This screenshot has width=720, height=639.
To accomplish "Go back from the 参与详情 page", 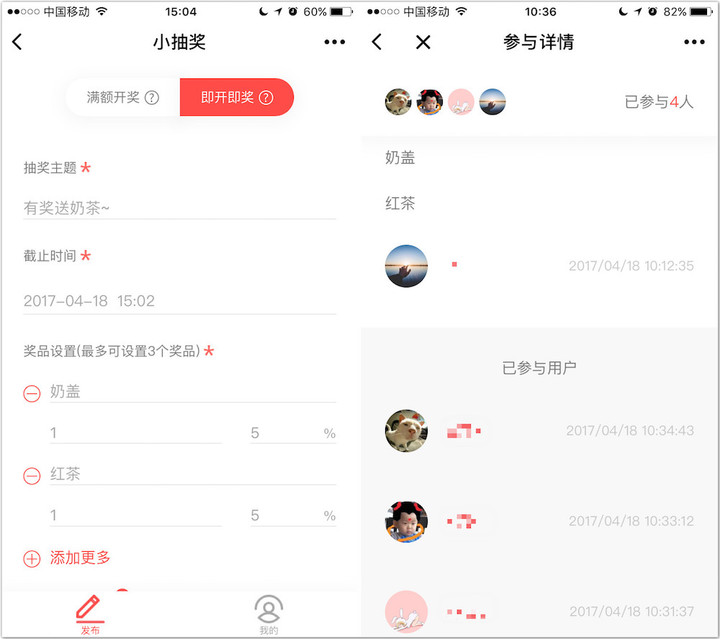I will pos(377,42).
